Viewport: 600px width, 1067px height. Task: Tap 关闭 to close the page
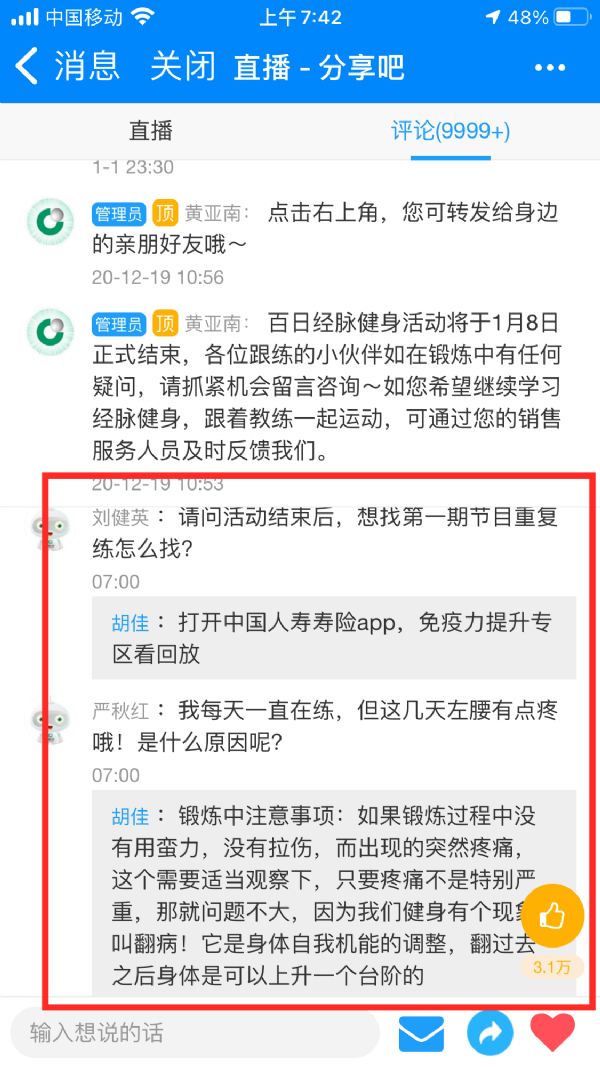(182, 67)
